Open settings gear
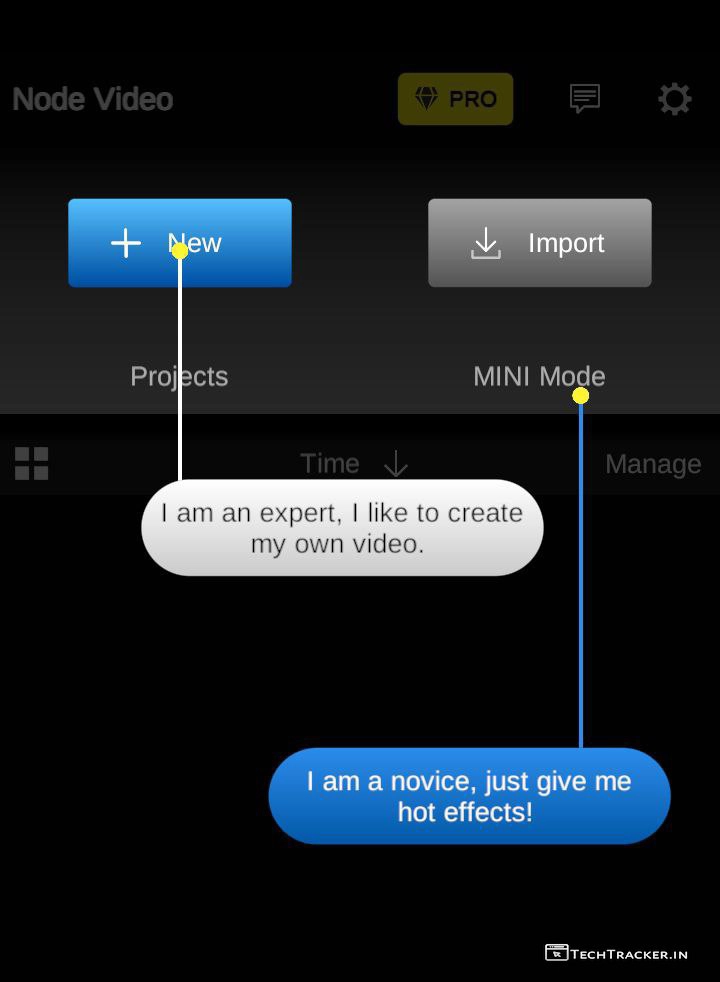The height and width of the screenshot is (982, 720). [674, 99]
